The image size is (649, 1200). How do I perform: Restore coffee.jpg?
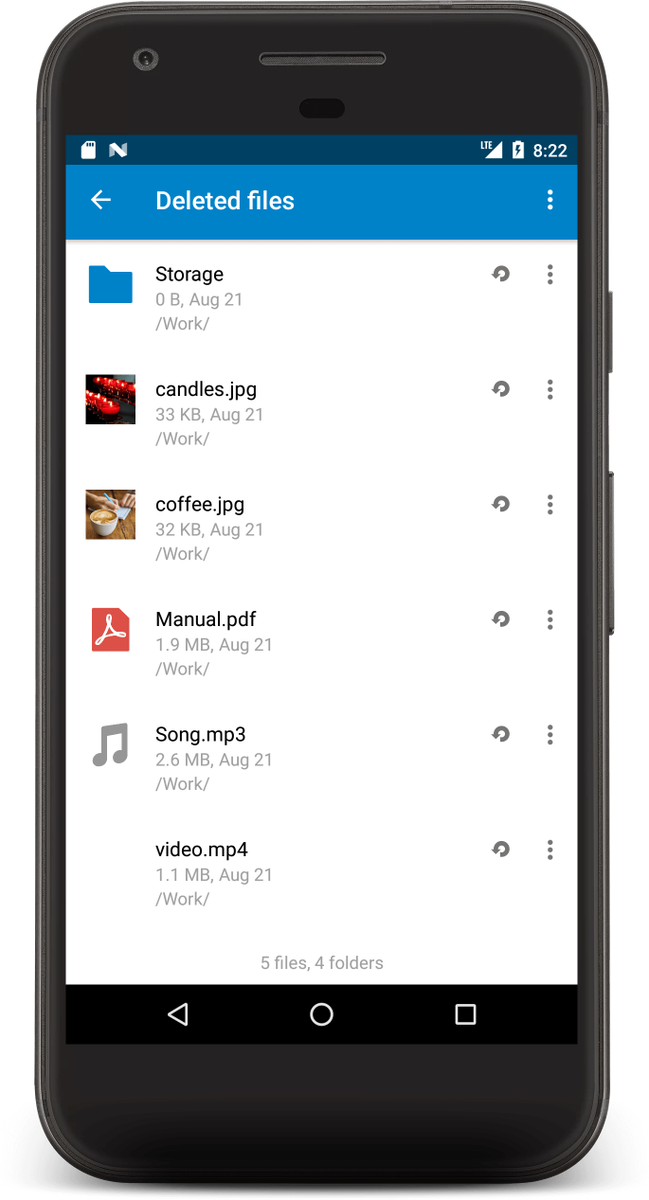click(x=501, y=504)
